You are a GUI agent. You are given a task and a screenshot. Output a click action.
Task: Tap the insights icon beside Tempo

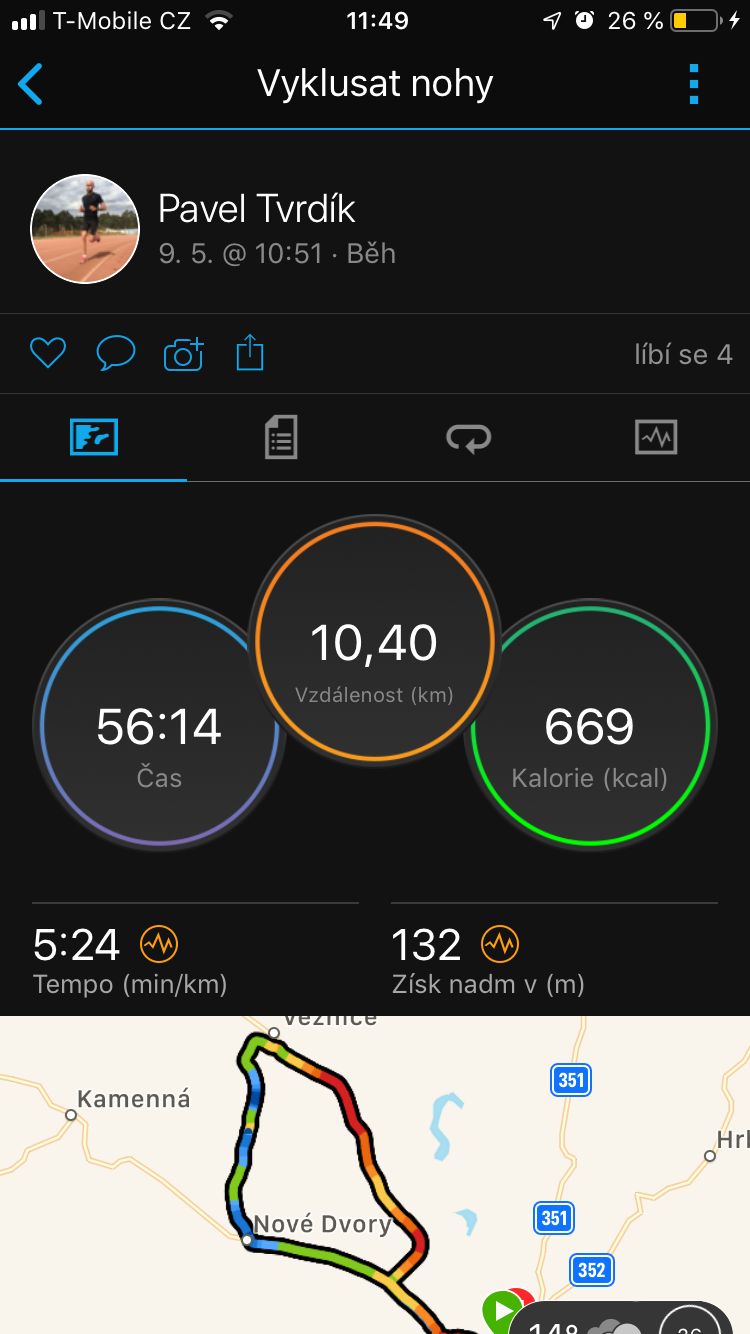(159, 943)
